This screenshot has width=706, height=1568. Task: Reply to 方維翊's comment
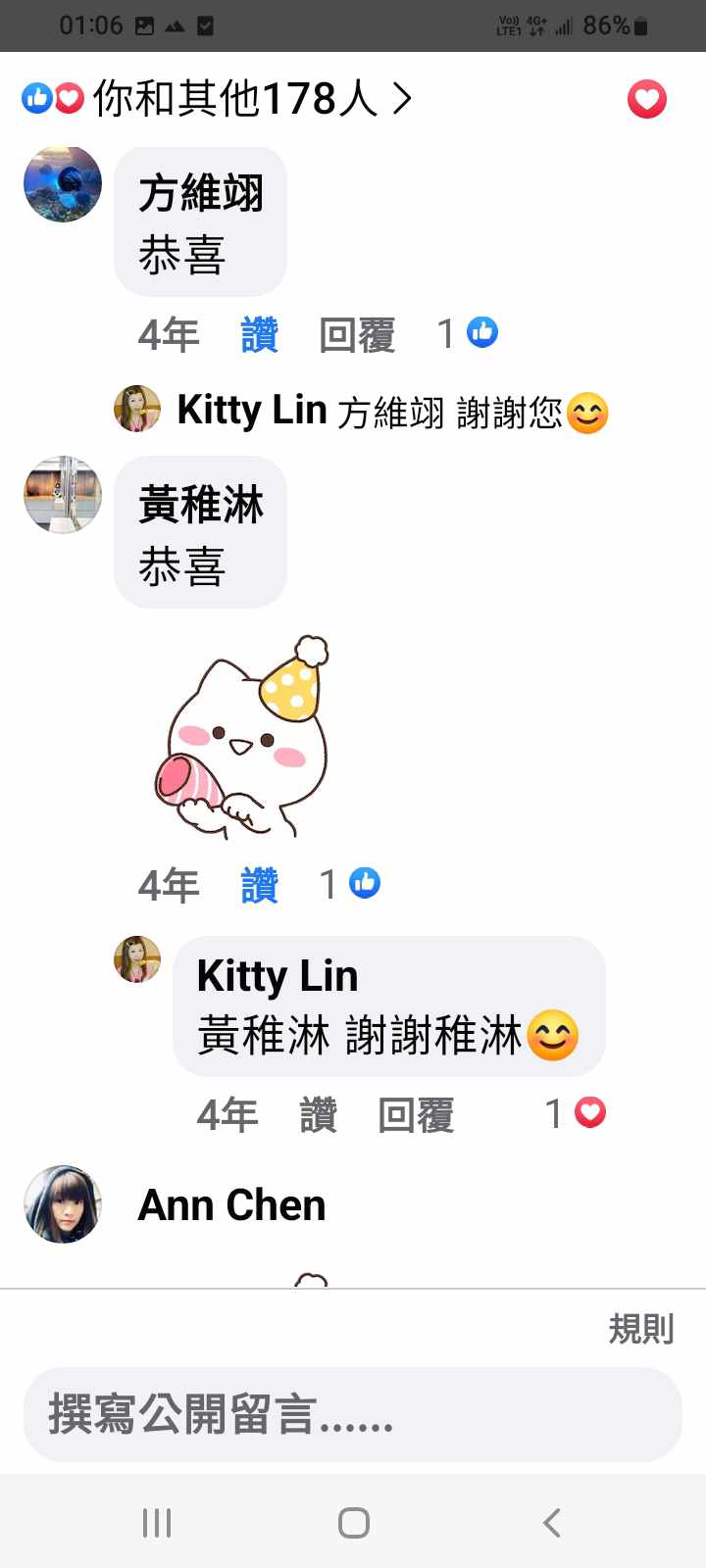point(357,335)
